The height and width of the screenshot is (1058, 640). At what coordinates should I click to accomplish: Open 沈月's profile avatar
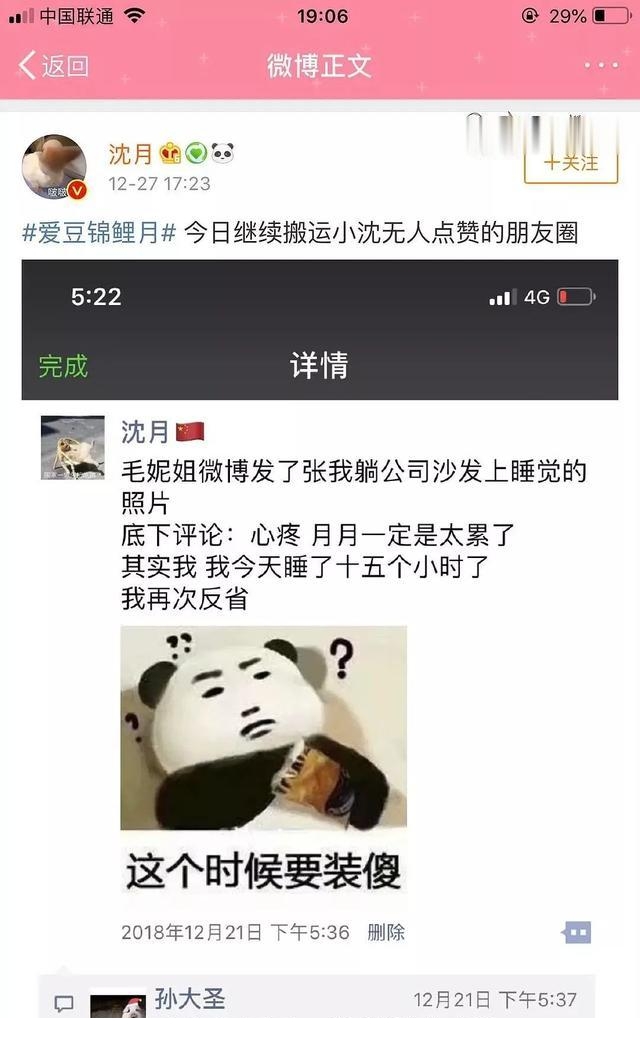coord(55,167)
